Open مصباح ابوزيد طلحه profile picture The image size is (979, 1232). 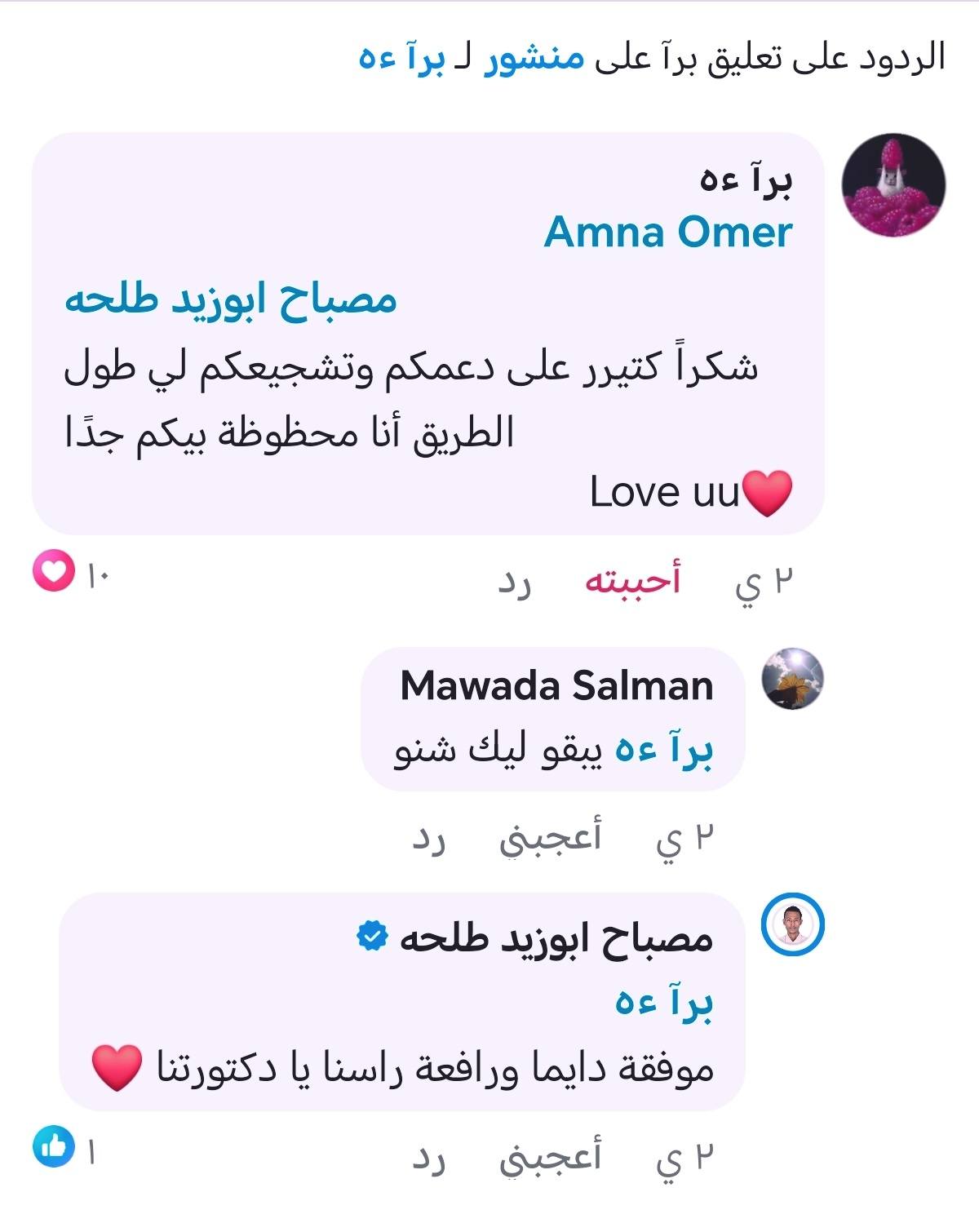792,926
